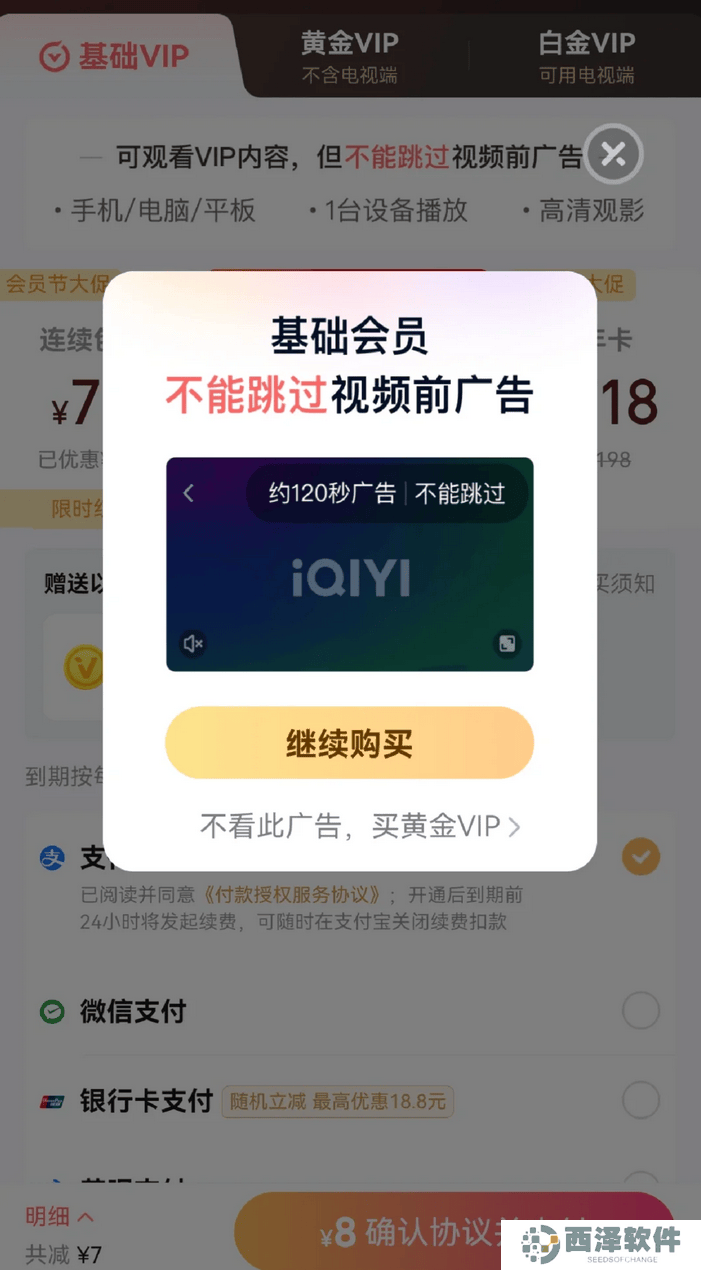This screenshot has width=701, height=1270.
Task: Choose 银行卡支付 as payment method
Action: (x=350, y=1101)
